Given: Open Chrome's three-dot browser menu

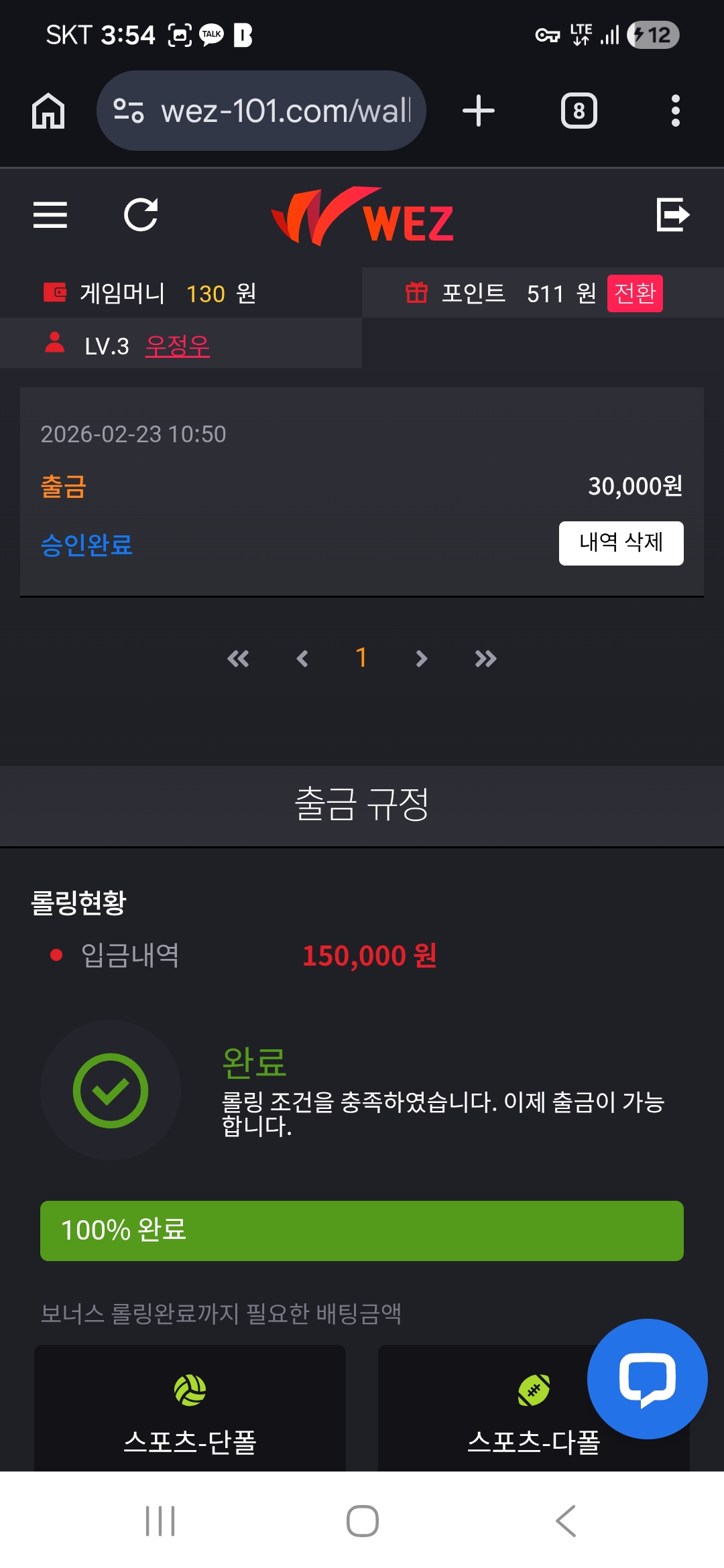Looking at the screenshot, I should click(675, 111).
